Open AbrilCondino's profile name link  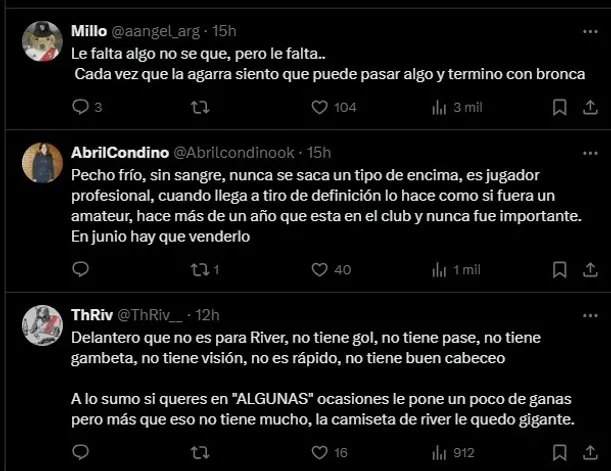[x=120, y=153]
